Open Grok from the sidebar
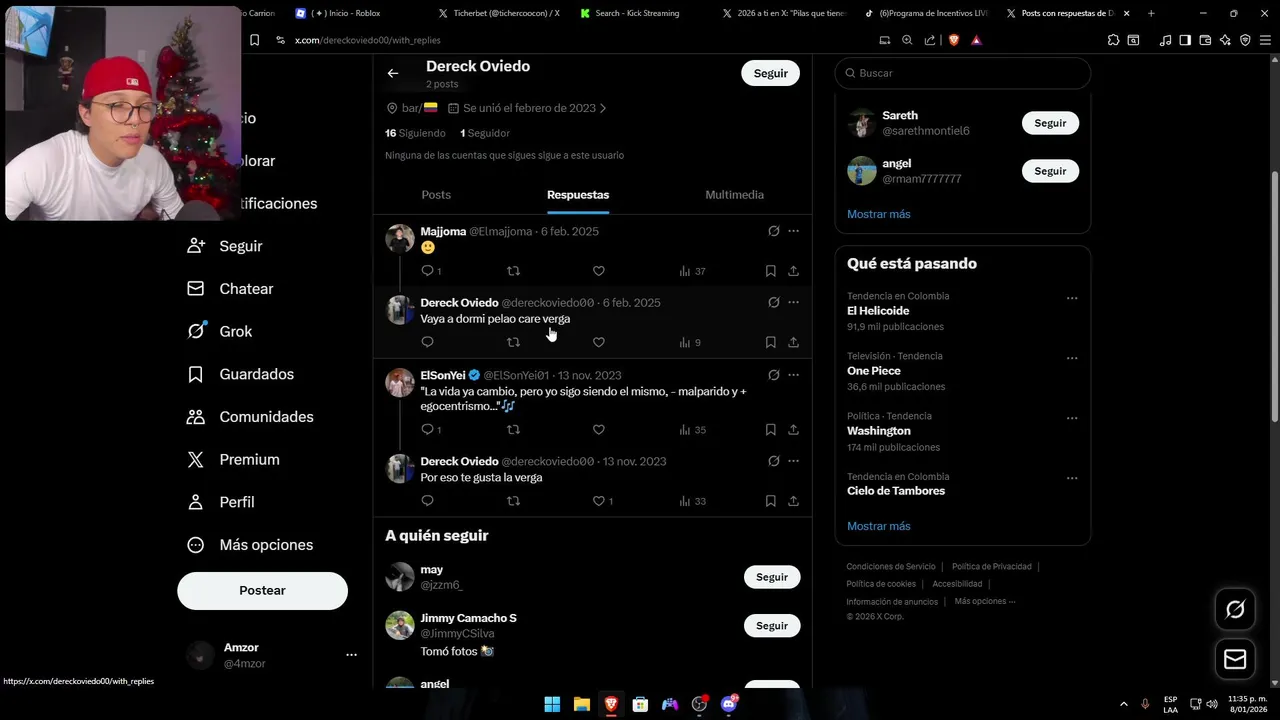This screenshot has width=1280, height=720. pos(235,331)
